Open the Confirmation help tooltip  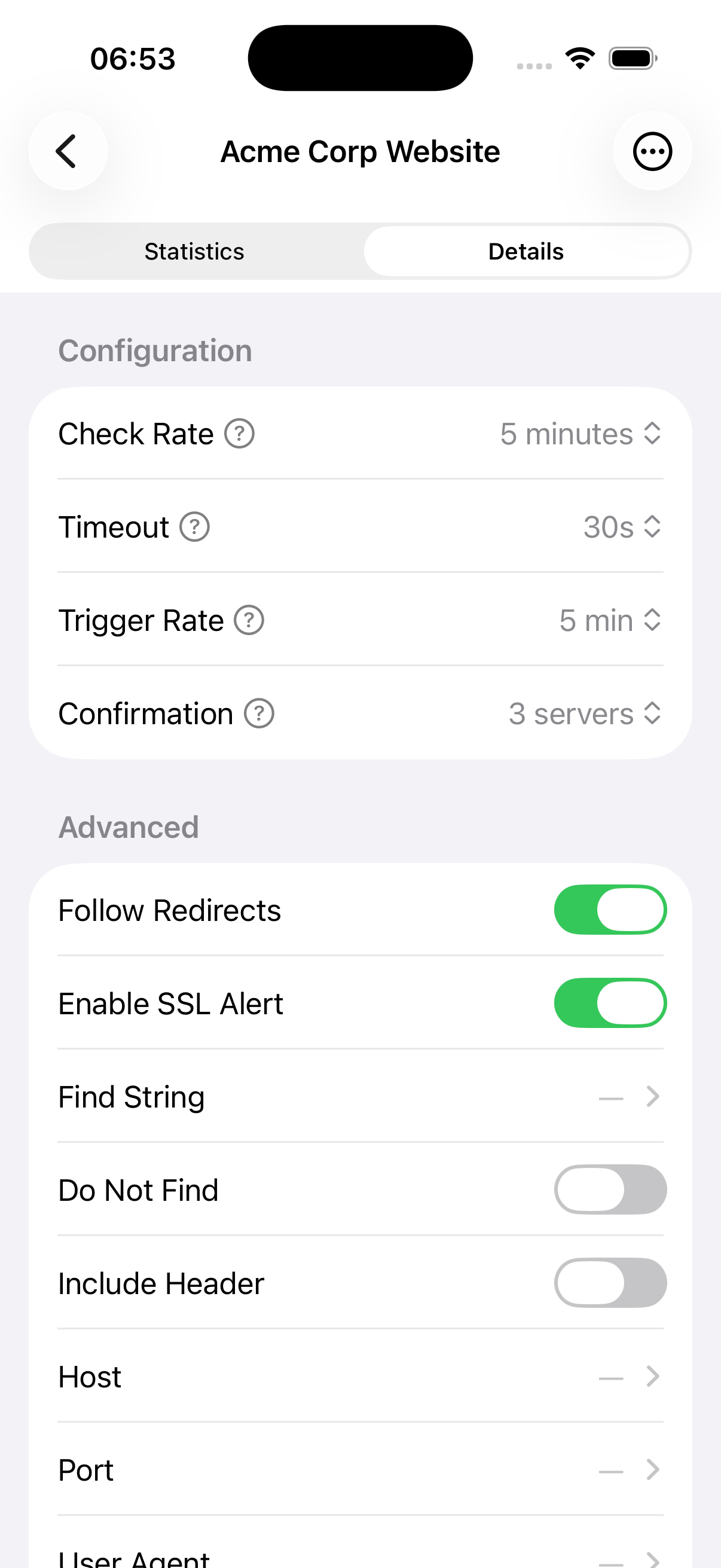[258, 713]
